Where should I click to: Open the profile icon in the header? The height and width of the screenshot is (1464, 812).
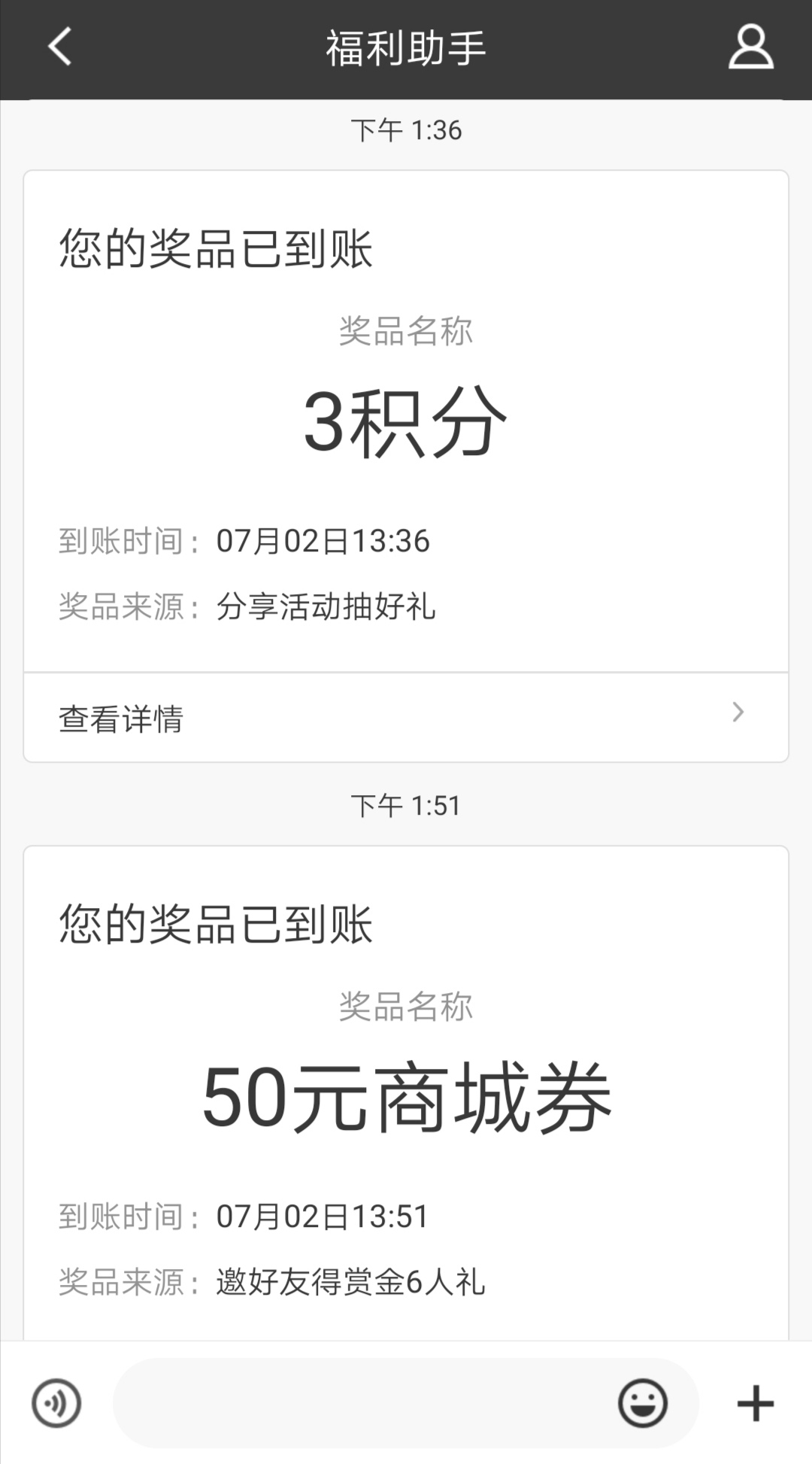point(750,47)
